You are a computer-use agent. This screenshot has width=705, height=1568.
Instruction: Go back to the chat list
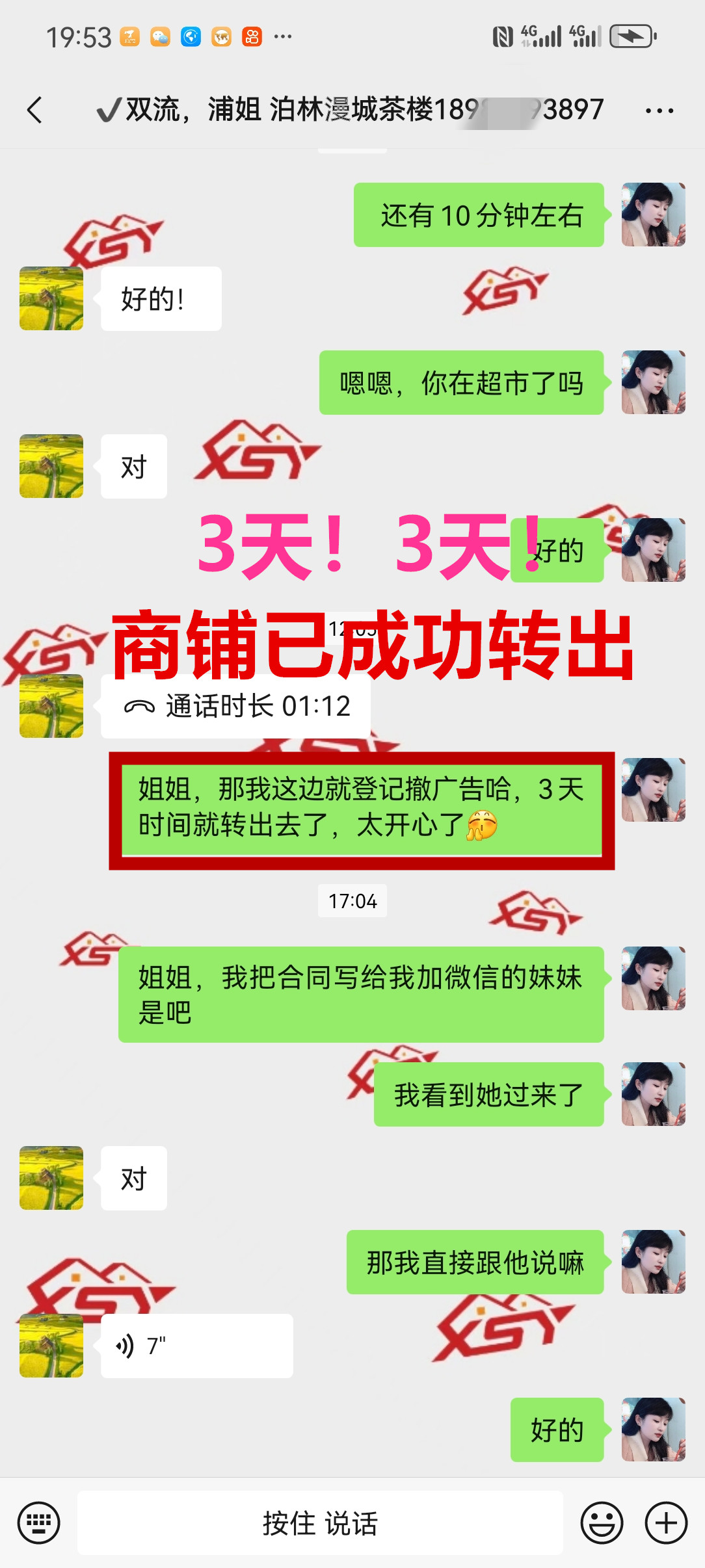pos(35,110)
